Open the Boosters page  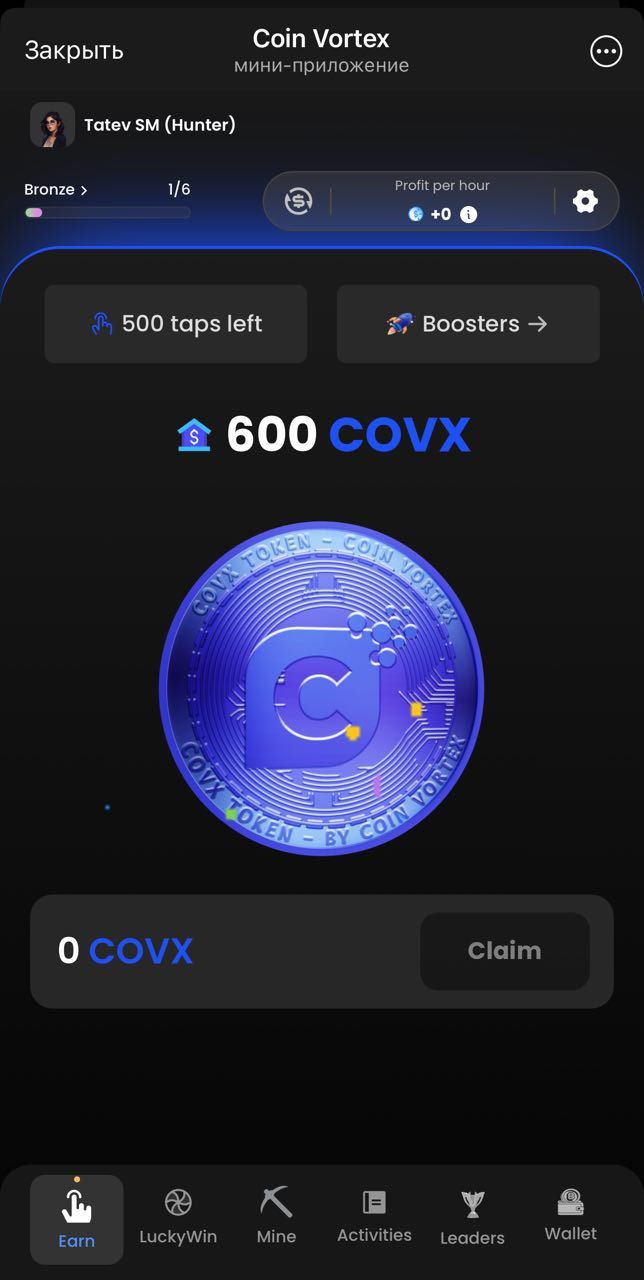pyautogui.click(x=468, y=324)
